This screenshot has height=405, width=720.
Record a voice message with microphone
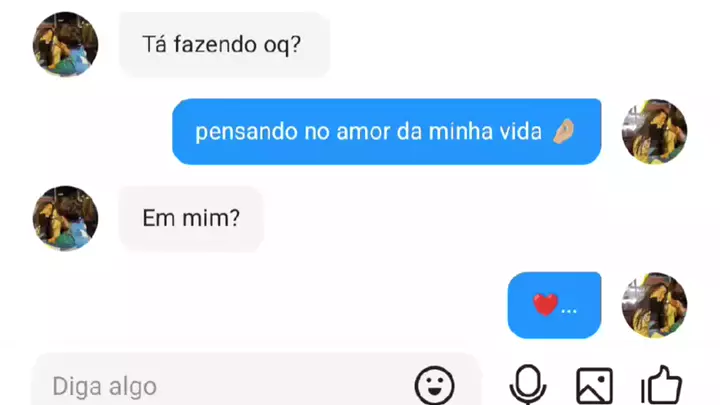coord(527,385)
